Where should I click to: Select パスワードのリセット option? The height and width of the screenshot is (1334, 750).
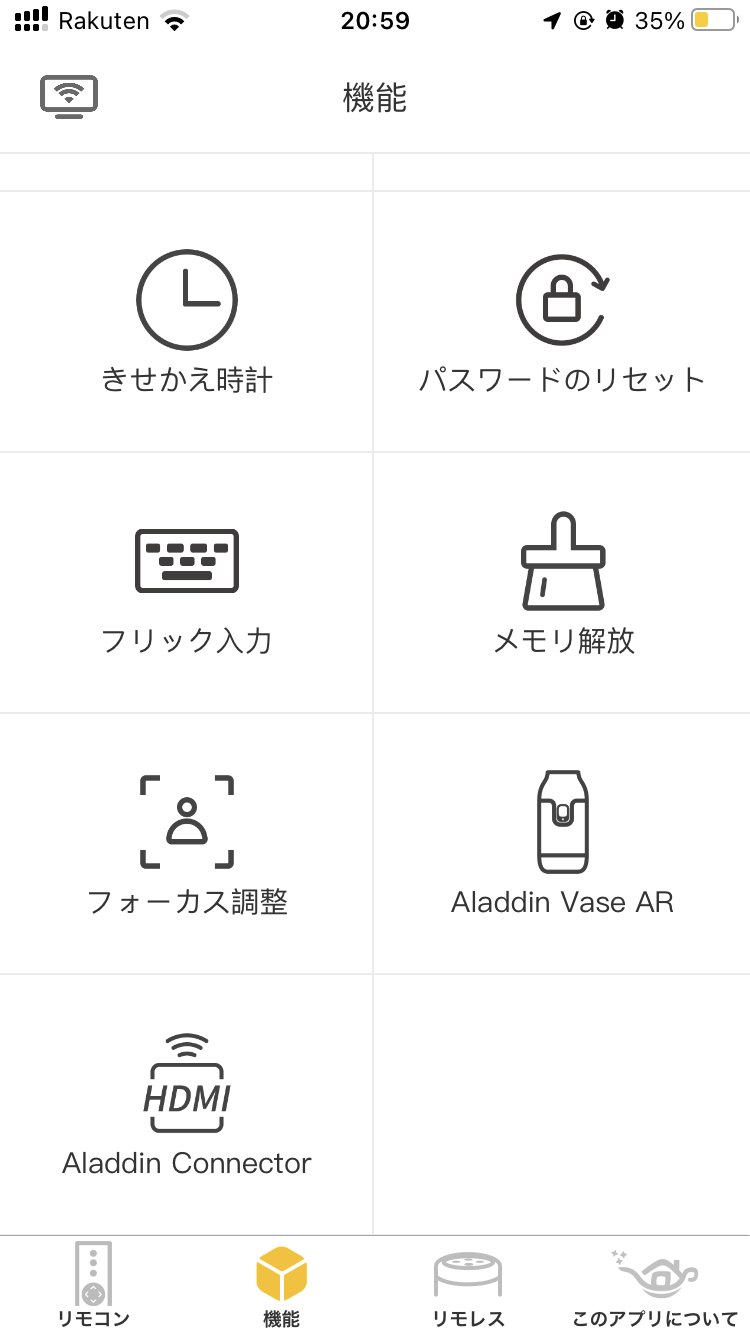562,322
